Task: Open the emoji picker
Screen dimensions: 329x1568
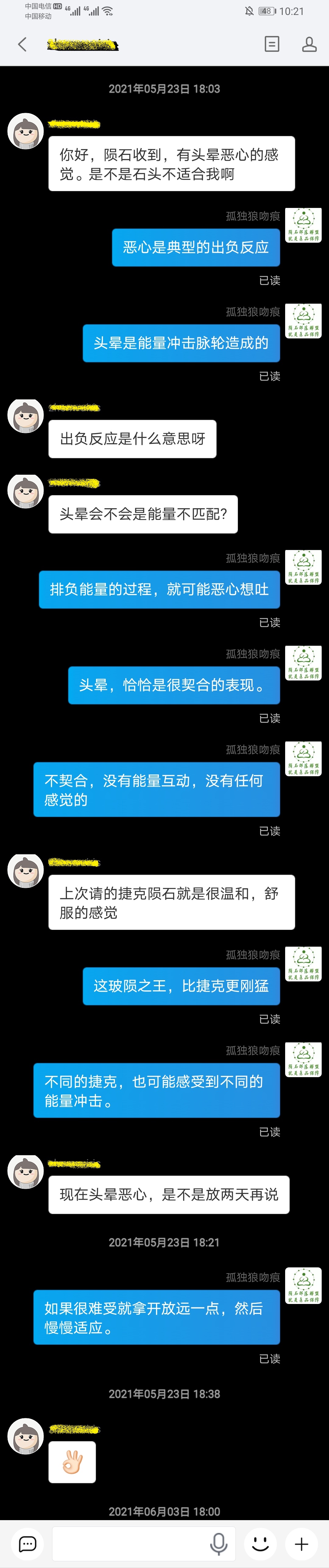Action: [260, 1543]
